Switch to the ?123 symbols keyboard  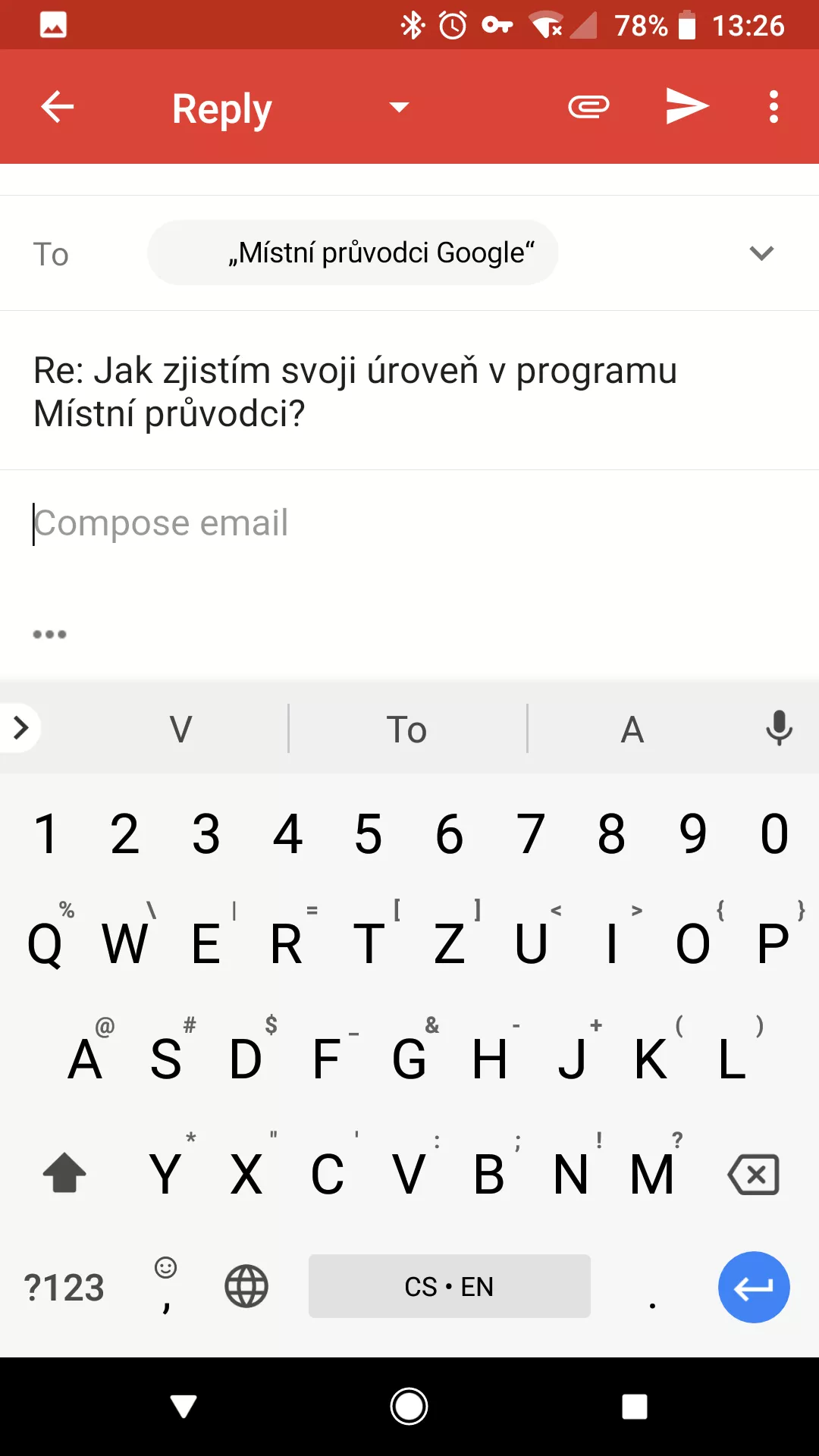pyautogui.click(x=64, y=1288)
